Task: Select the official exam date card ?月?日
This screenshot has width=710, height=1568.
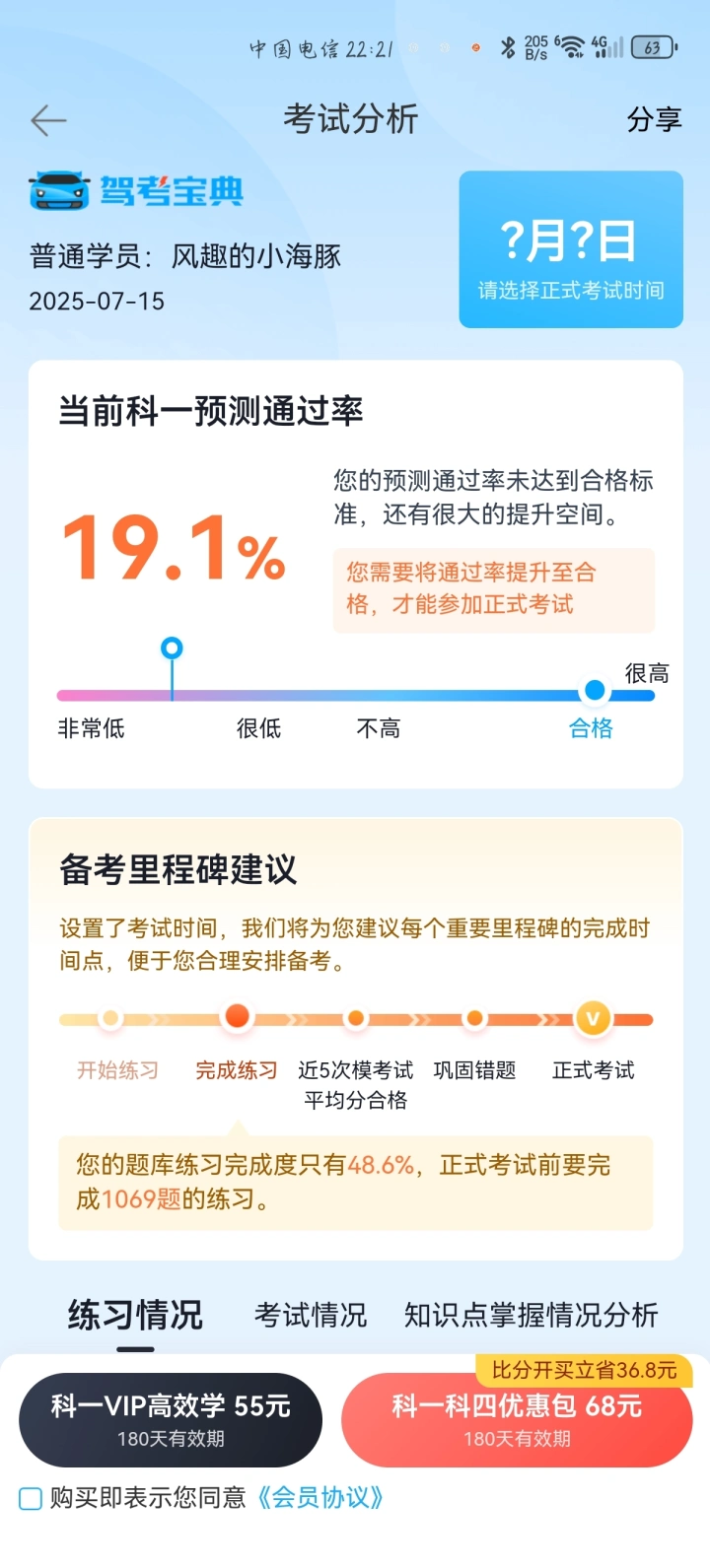Action: tap(571, 249)
